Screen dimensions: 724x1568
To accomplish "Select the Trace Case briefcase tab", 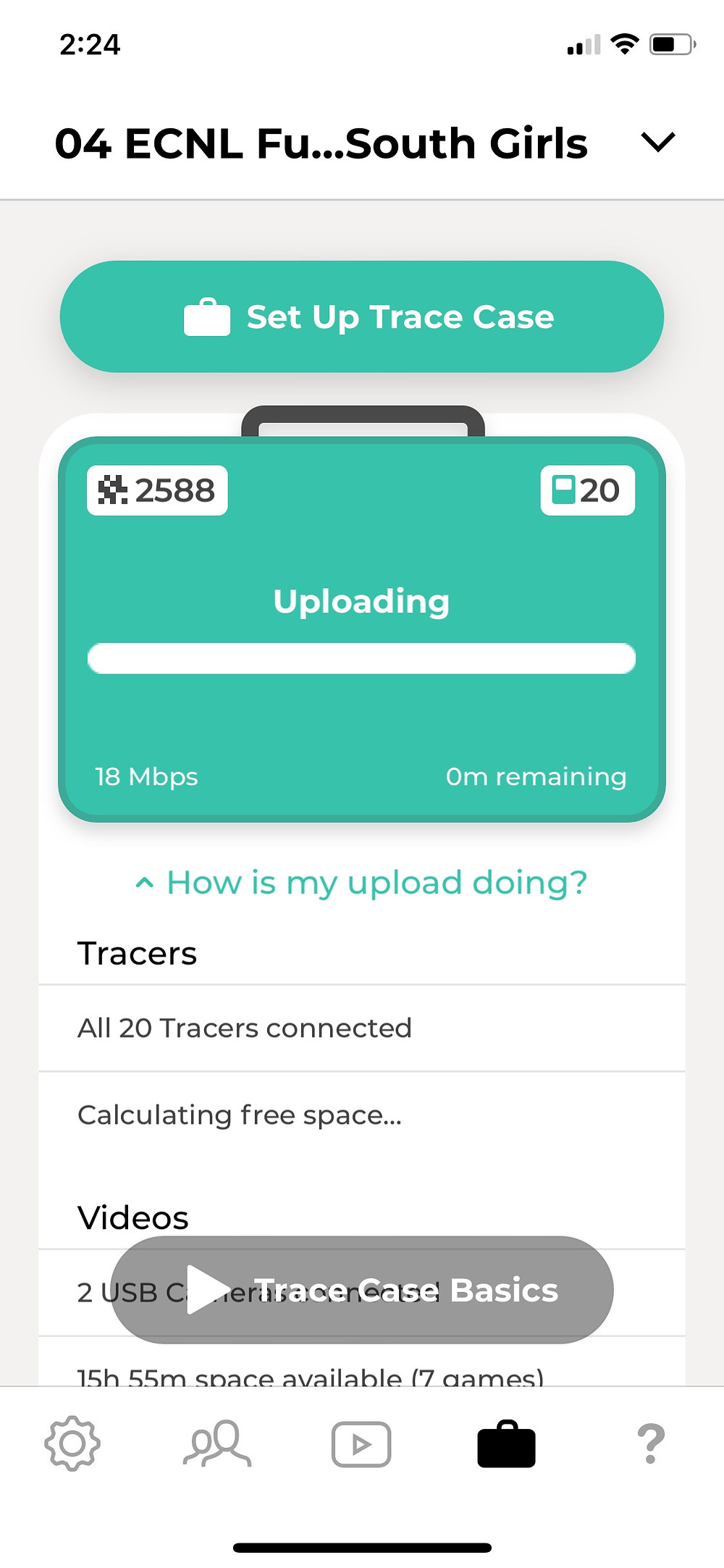I will coord(506,1444).
